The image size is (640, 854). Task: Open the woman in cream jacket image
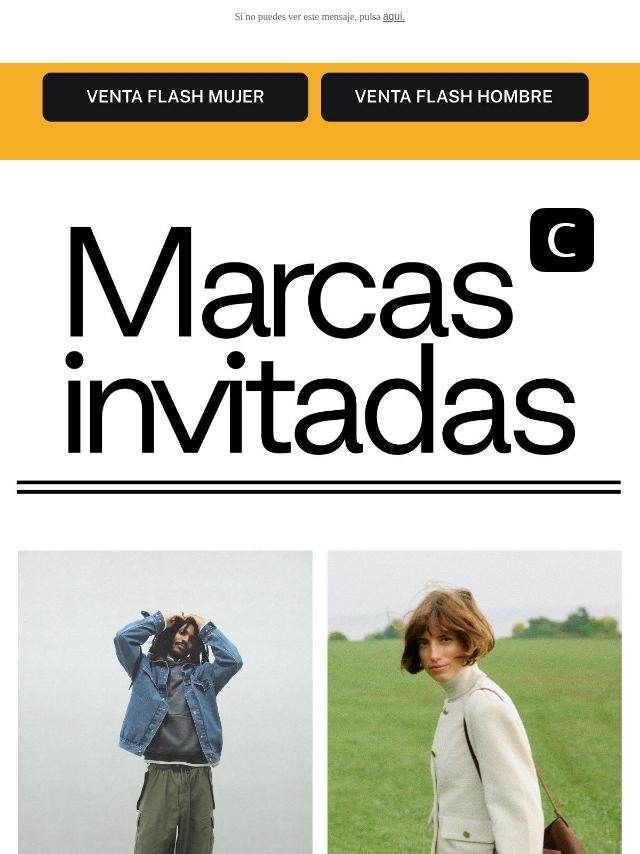[474, 701]
